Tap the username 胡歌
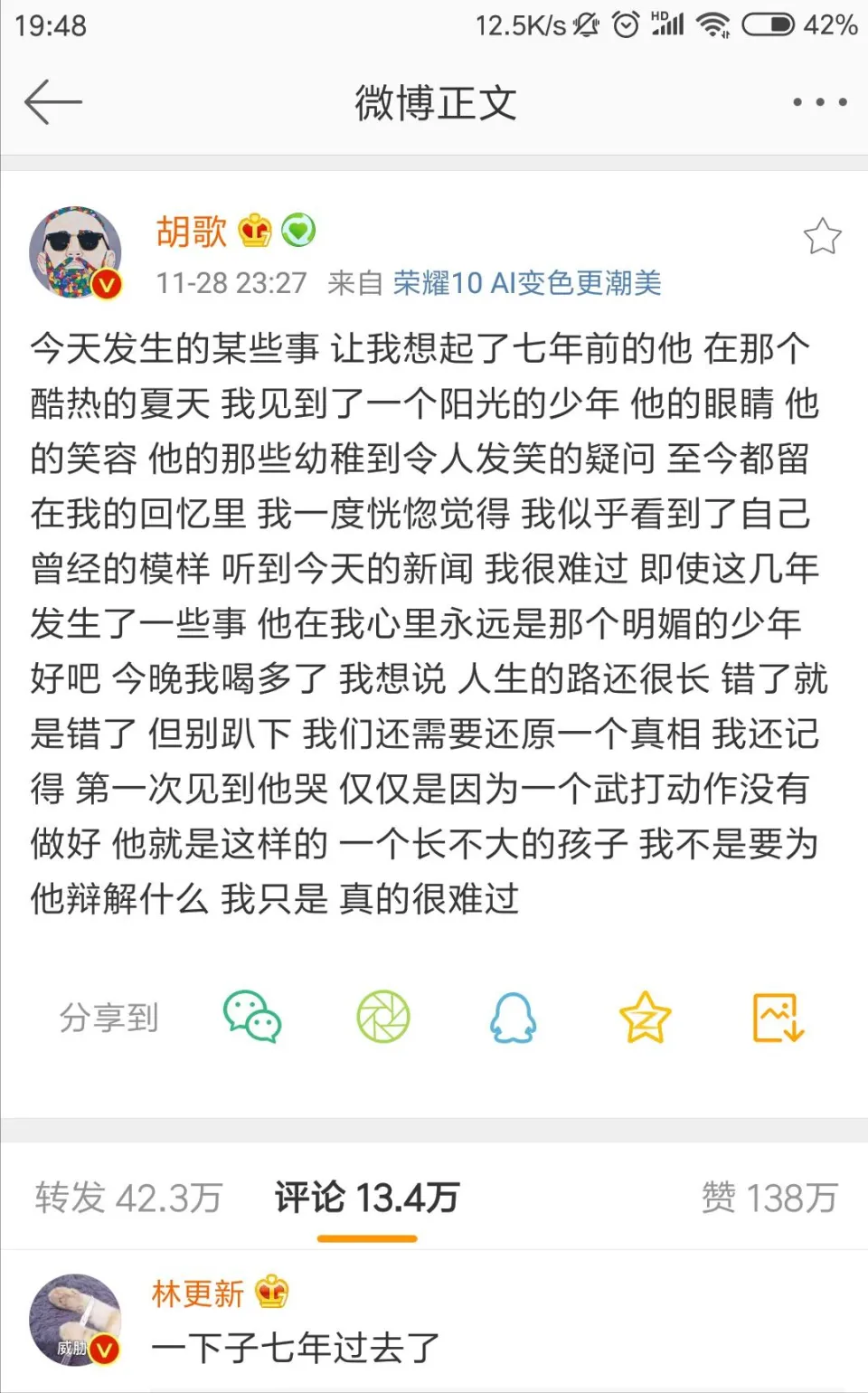The height and width of the screenshot is (1393, 868). point(191,232)
